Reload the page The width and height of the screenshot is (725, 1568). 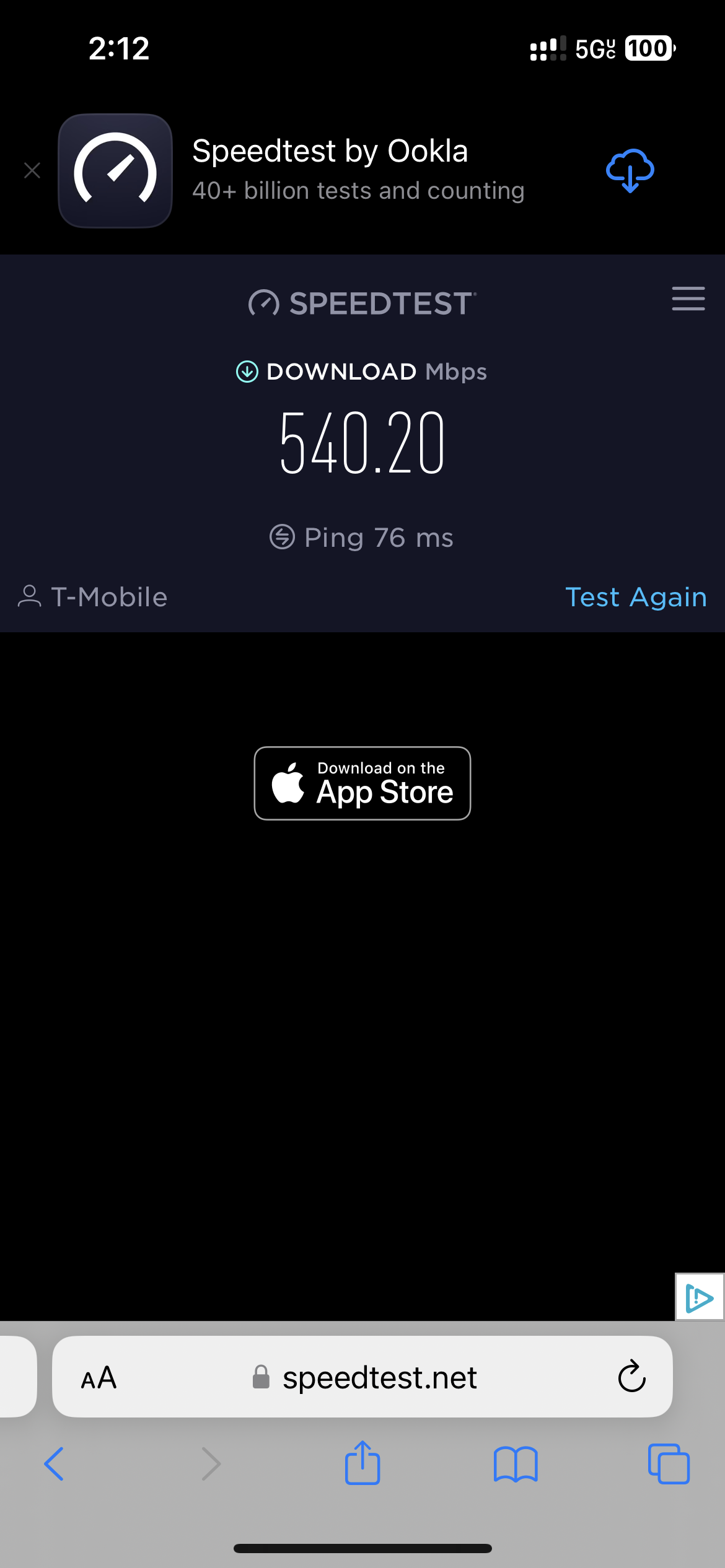point(631,1377)
